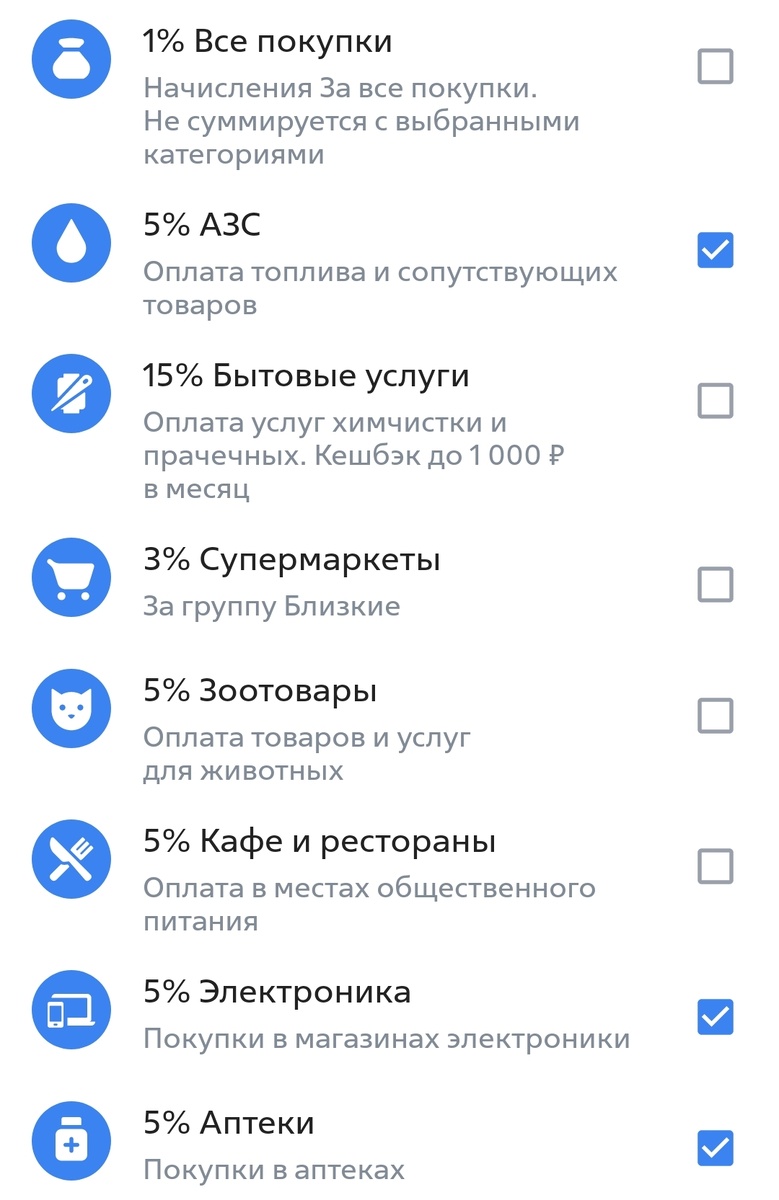Select the 3% Супермаркеты category title

click(292, 559)
